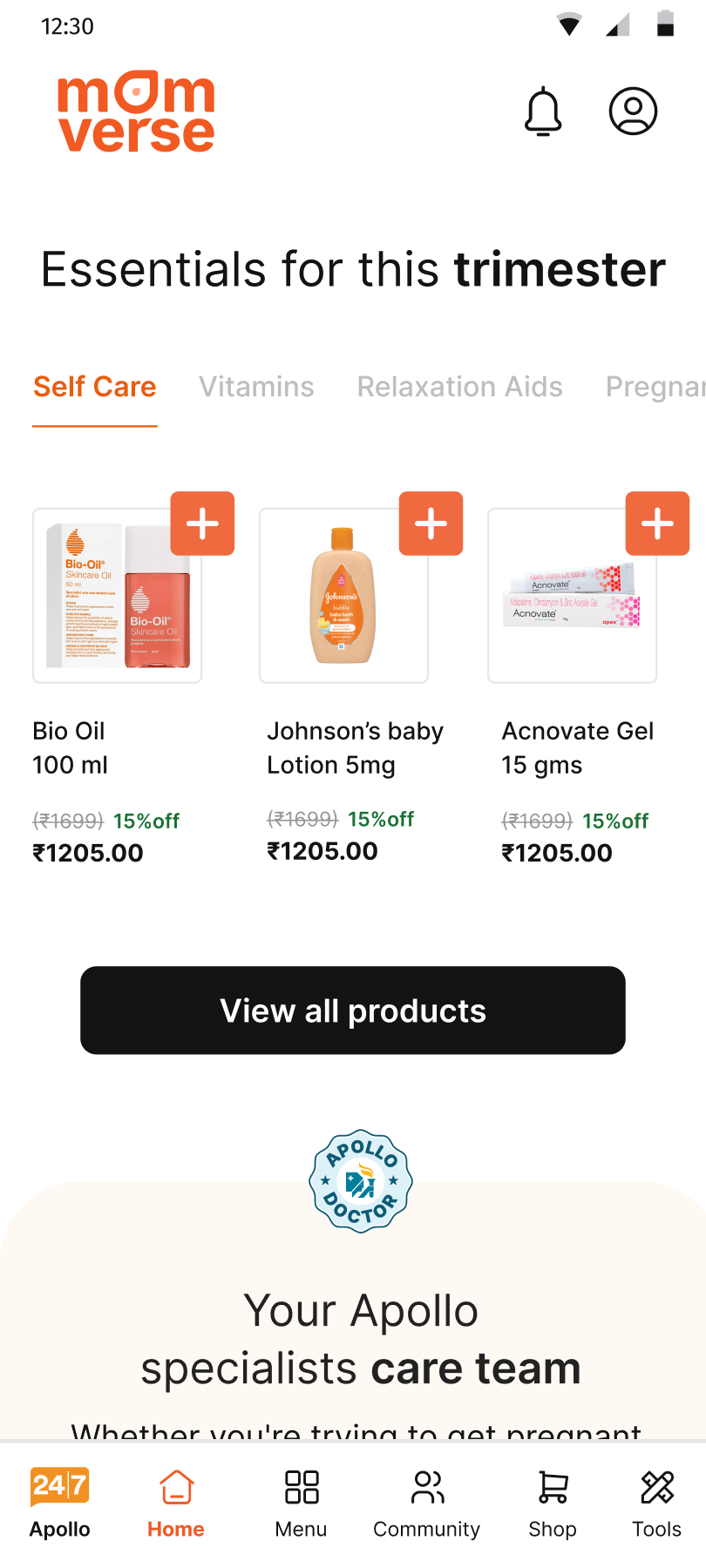
Task: Add Bio Oil 100 ml to cart
Action: click(x=202, y=524)
